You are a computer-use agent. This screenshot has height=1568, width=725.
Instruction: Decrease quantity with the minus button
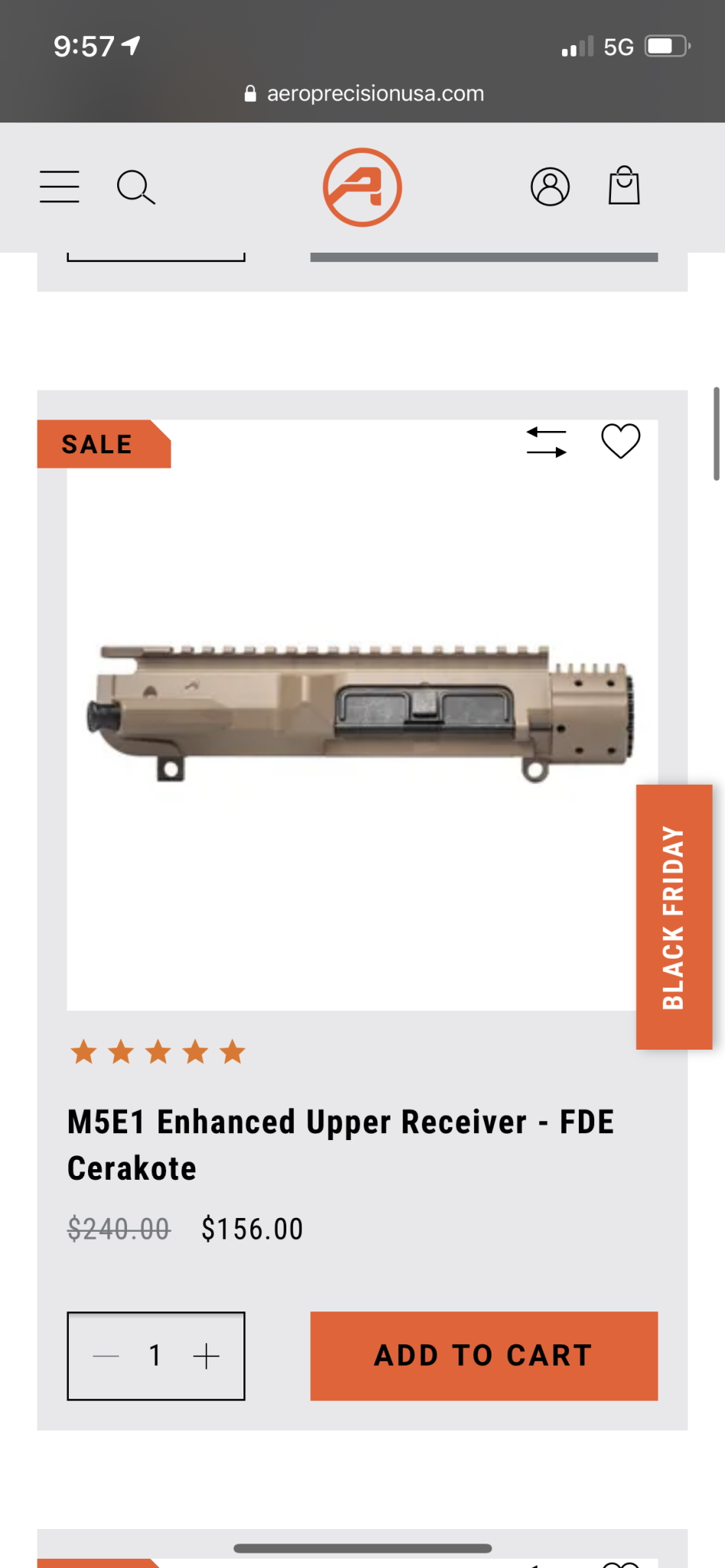[x=106, y=1356]
